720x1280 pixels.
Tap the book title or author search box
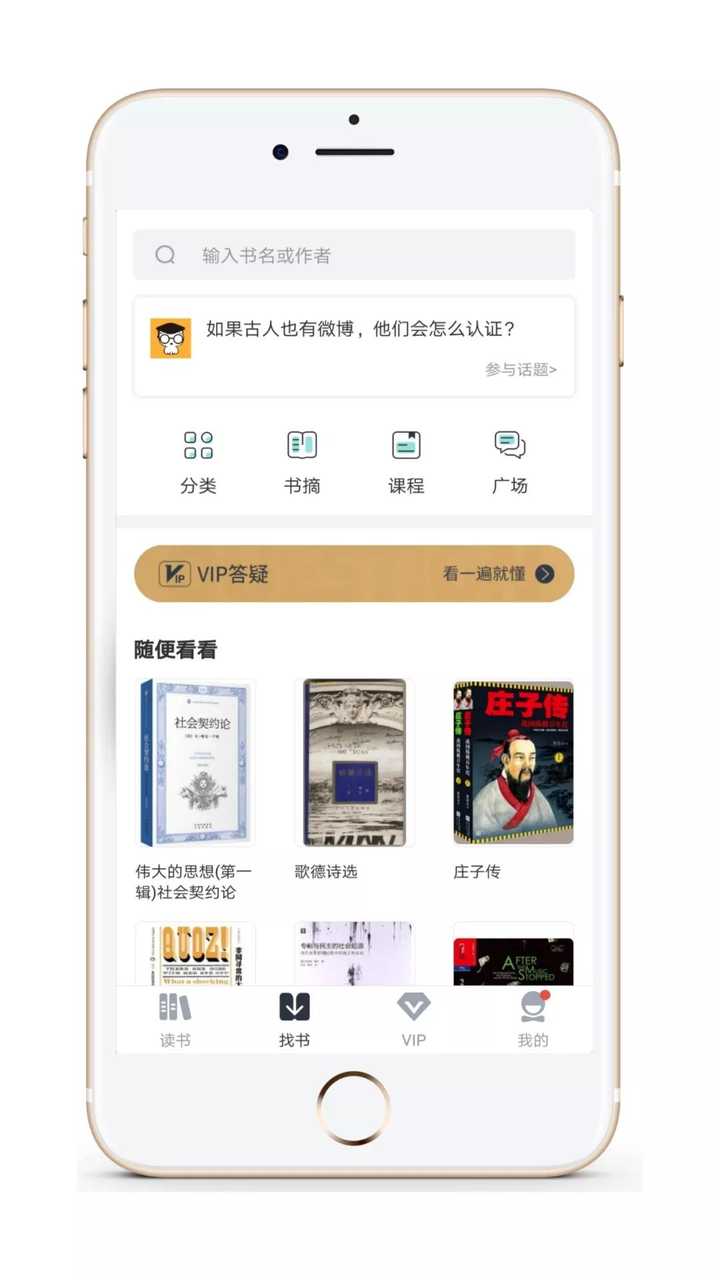pos(354,255)
